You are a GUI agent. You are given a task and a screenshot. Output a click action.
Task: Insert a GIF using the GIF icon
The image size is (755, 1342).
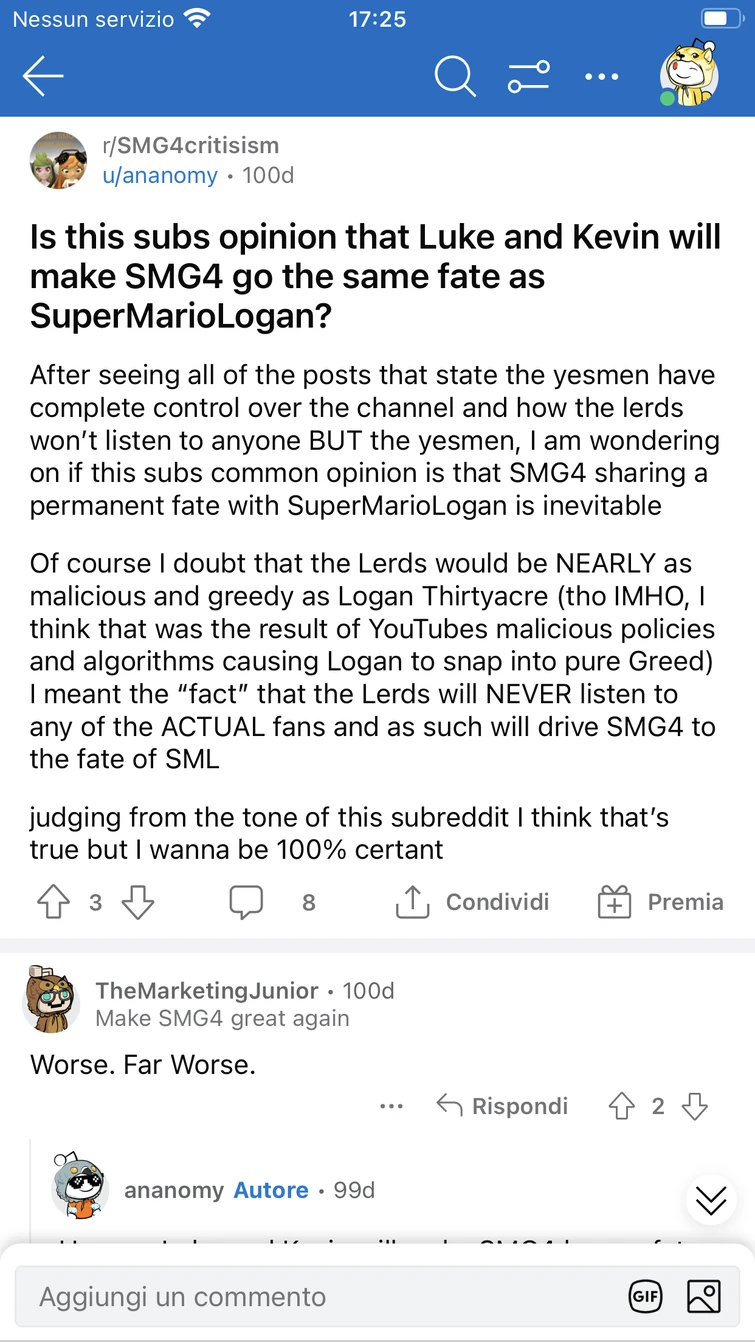coord(645,1296)
